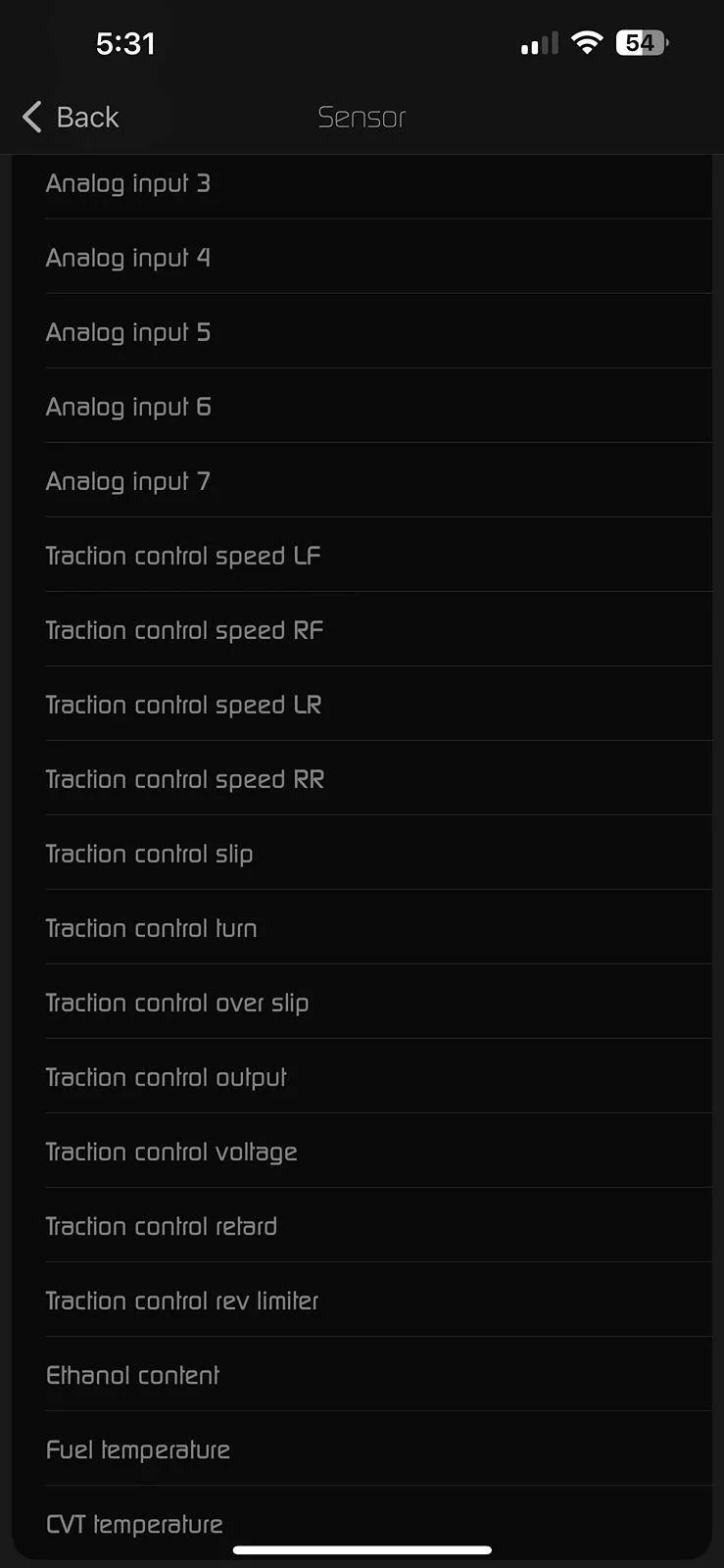Select Traction control speed LF

click(183, 556)
